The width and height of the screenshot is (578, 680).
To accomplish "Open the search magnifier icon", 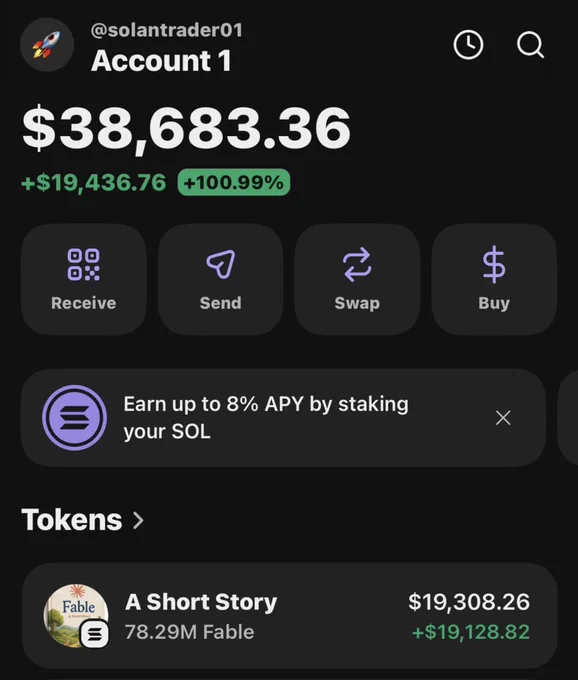I will pyautogui.click(x=530, y=45).
